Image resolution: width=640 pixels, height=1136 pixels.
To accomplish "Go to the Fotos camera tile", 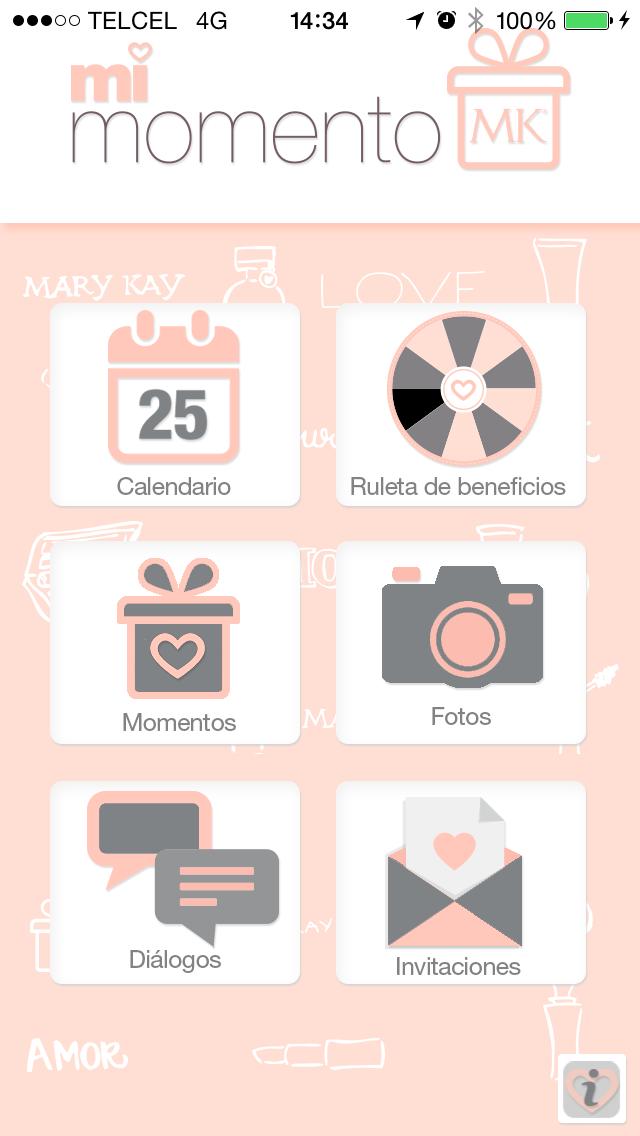I will 461,642.
